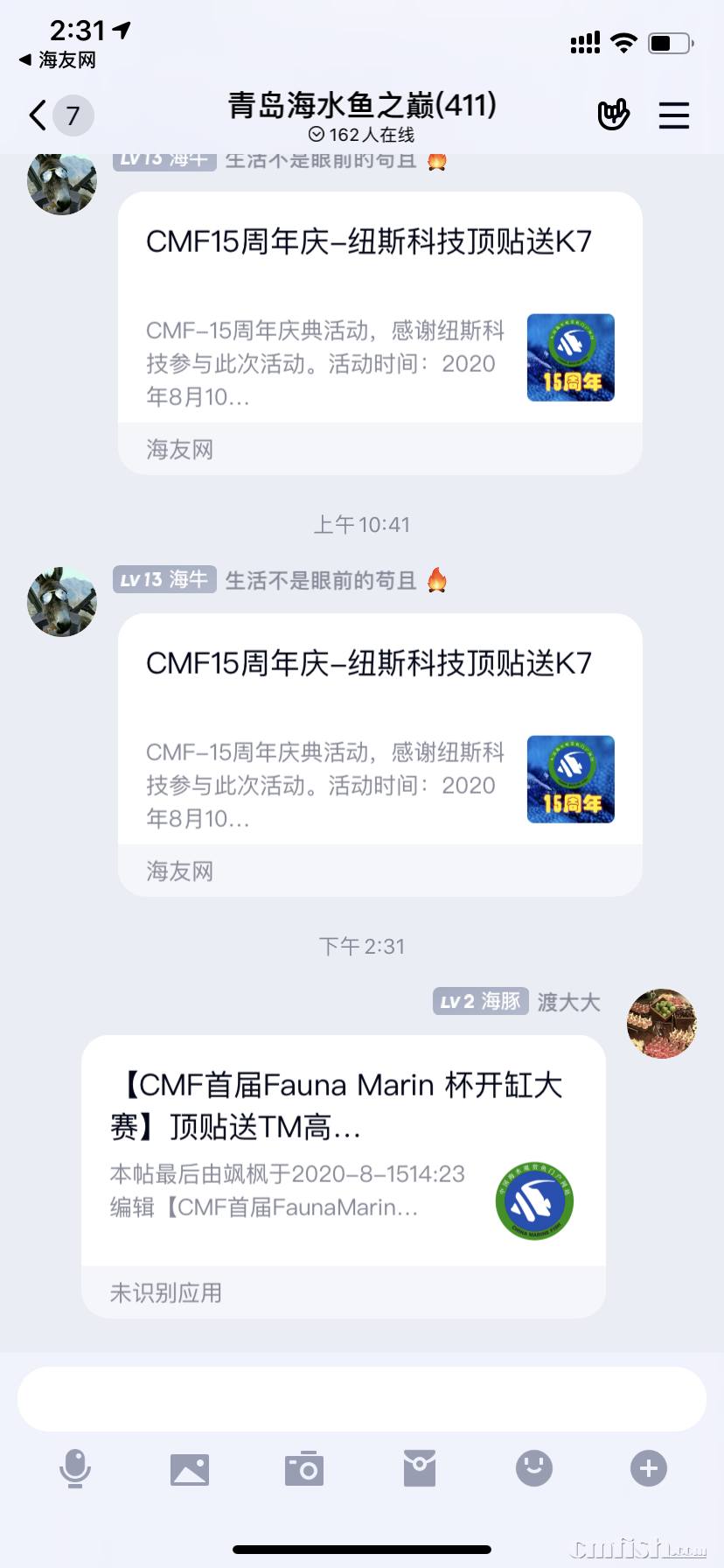Send a red packet
This screenshot has height=1568, width=724.
coord(420,1468)
